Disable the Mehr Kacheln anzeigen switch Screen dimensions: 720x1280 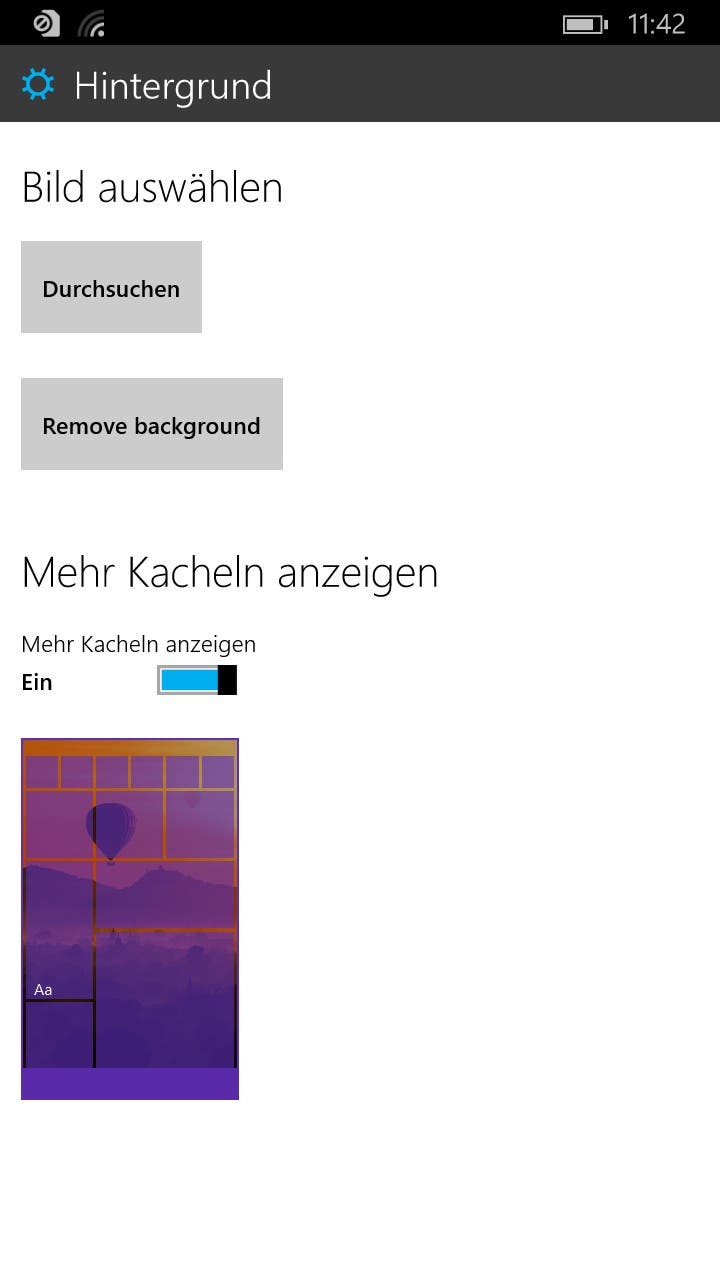pos(197,680)
